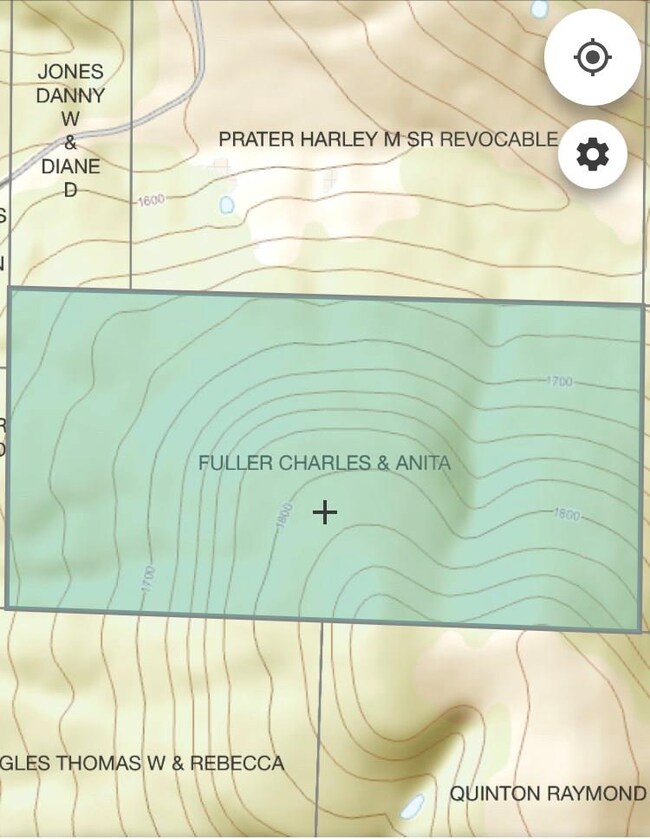Select the Thomas W & Rebecca parcel
Viewport: 650px width, 839px height.
tap(150, 763)
